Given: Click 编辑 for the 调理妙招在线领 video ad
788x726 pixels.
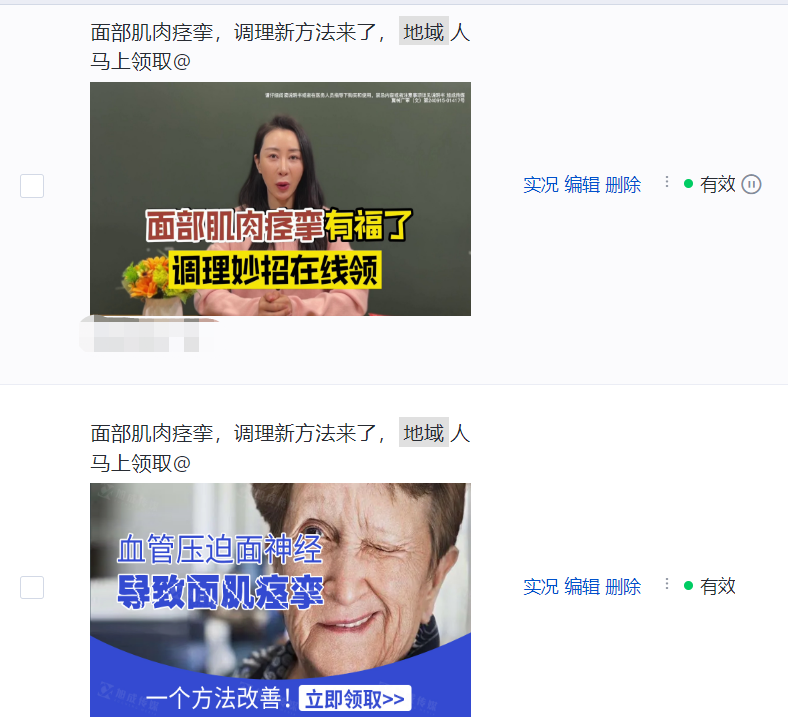Looking at the screenshot, I should click(582, 184).
